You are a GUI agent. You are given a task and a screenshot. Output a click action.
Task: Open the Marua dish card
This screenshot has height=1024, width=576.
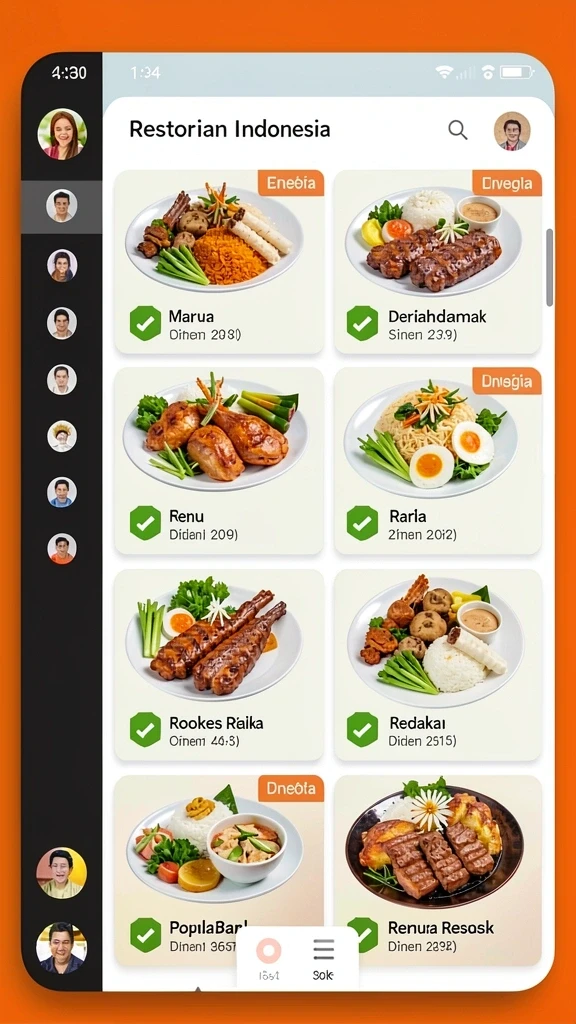tap(219, 262)
